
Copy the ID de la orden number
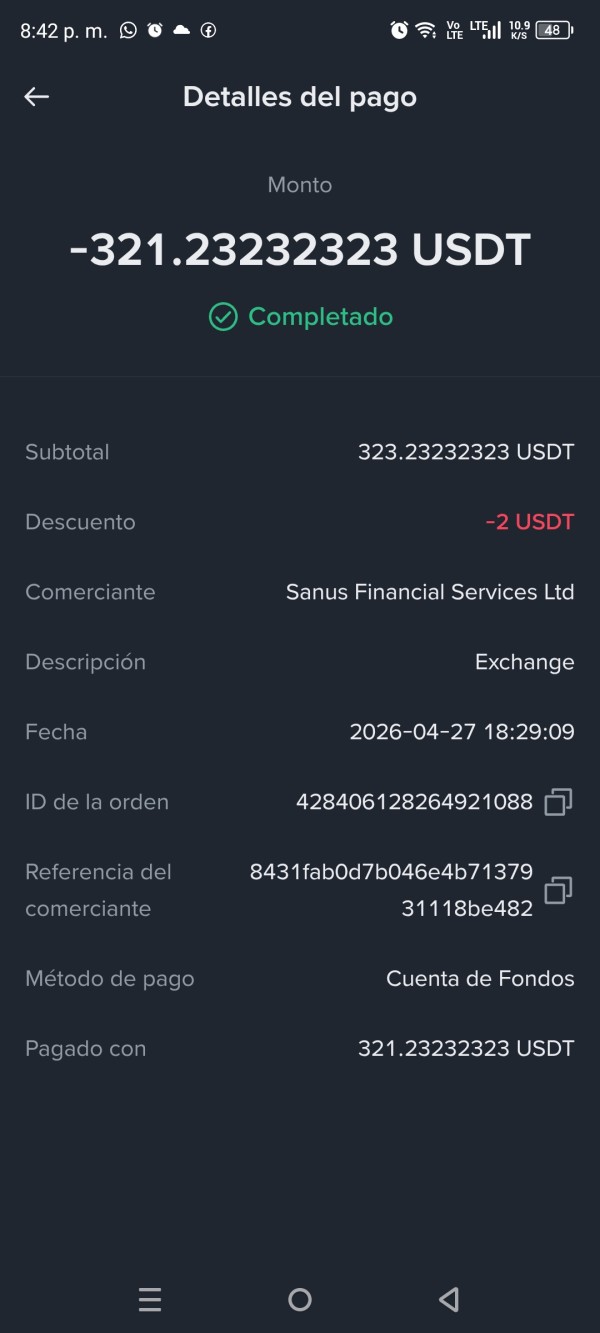point(558,802)
